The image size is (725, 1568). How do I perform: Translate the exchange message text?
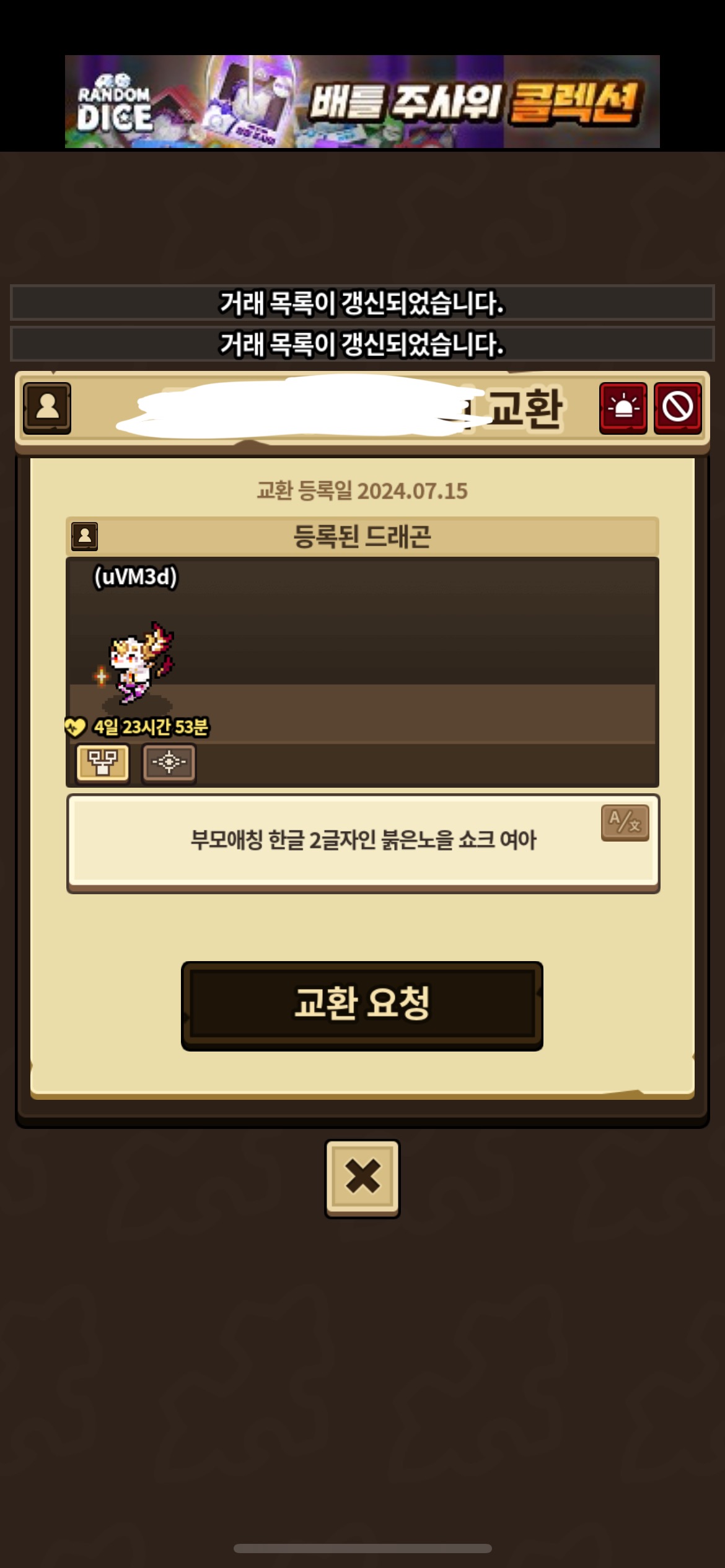(625, 822)
